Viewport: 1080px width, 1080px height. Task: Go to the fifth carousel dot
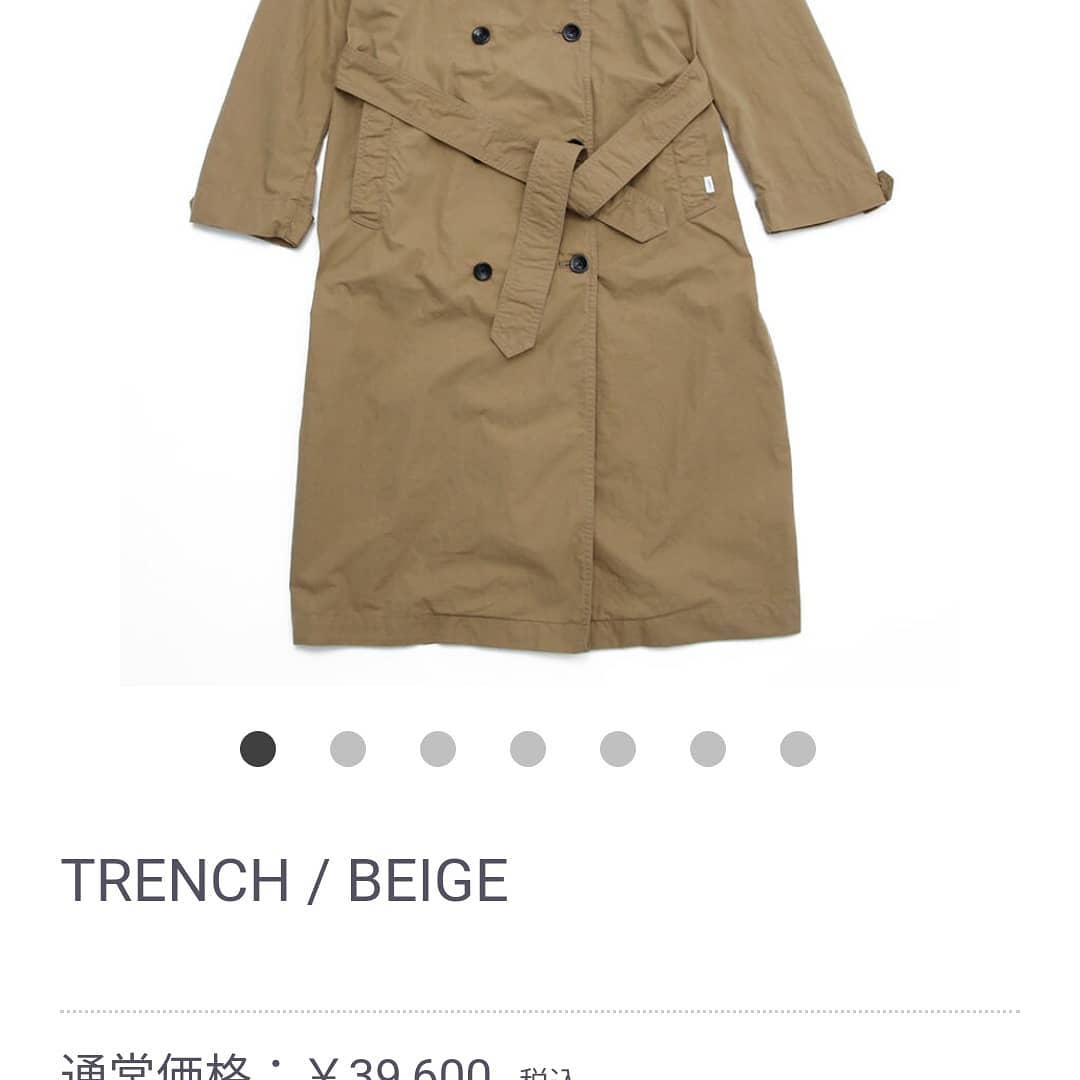click(x=618, y=749)
